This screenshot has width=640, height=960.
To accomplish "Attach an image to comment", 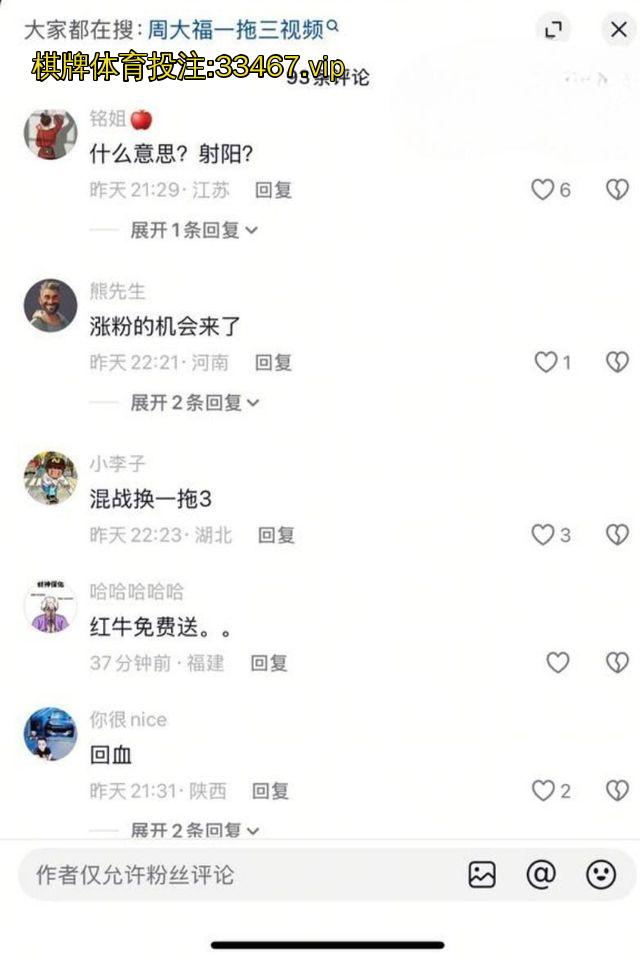I will (x=482, y=875).
